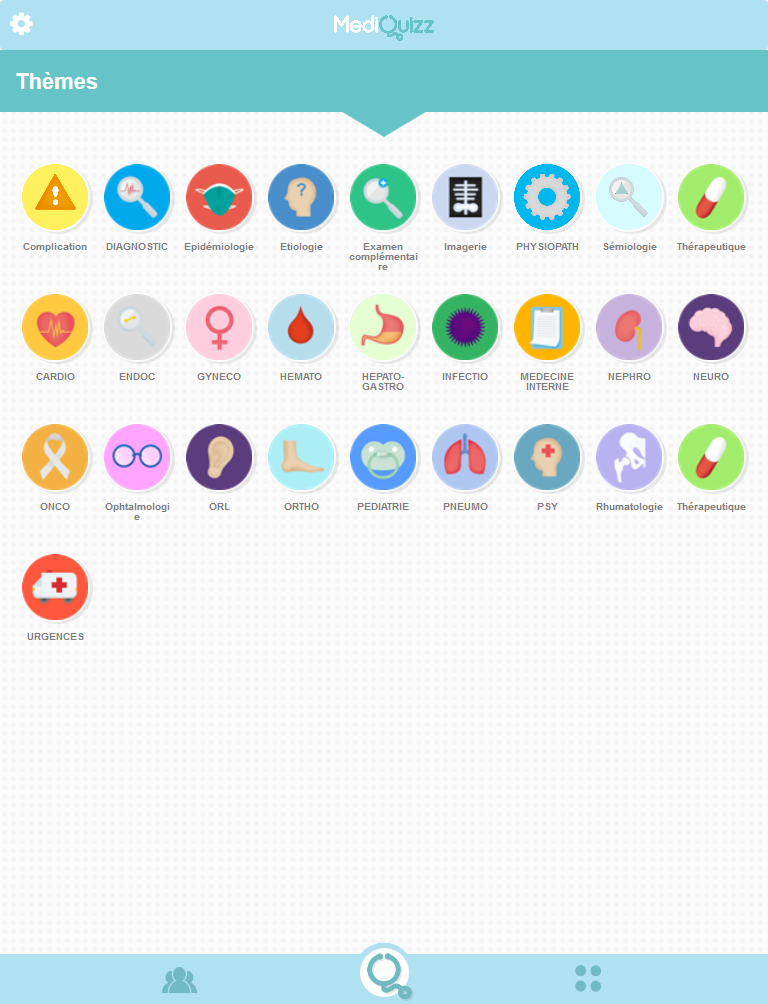
Task: Open the Ophtalmologie glasses theme
Action: 138,456
